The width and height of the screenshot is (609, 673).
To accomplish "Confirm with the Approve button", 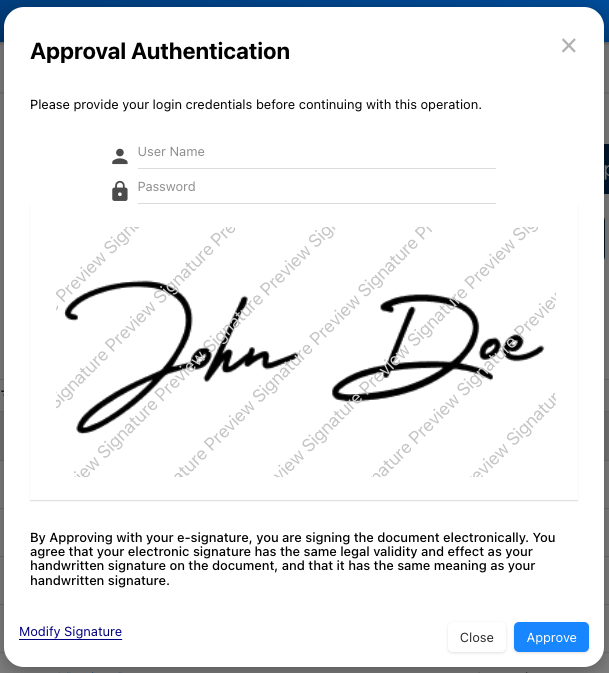I will tap(551, 637).
